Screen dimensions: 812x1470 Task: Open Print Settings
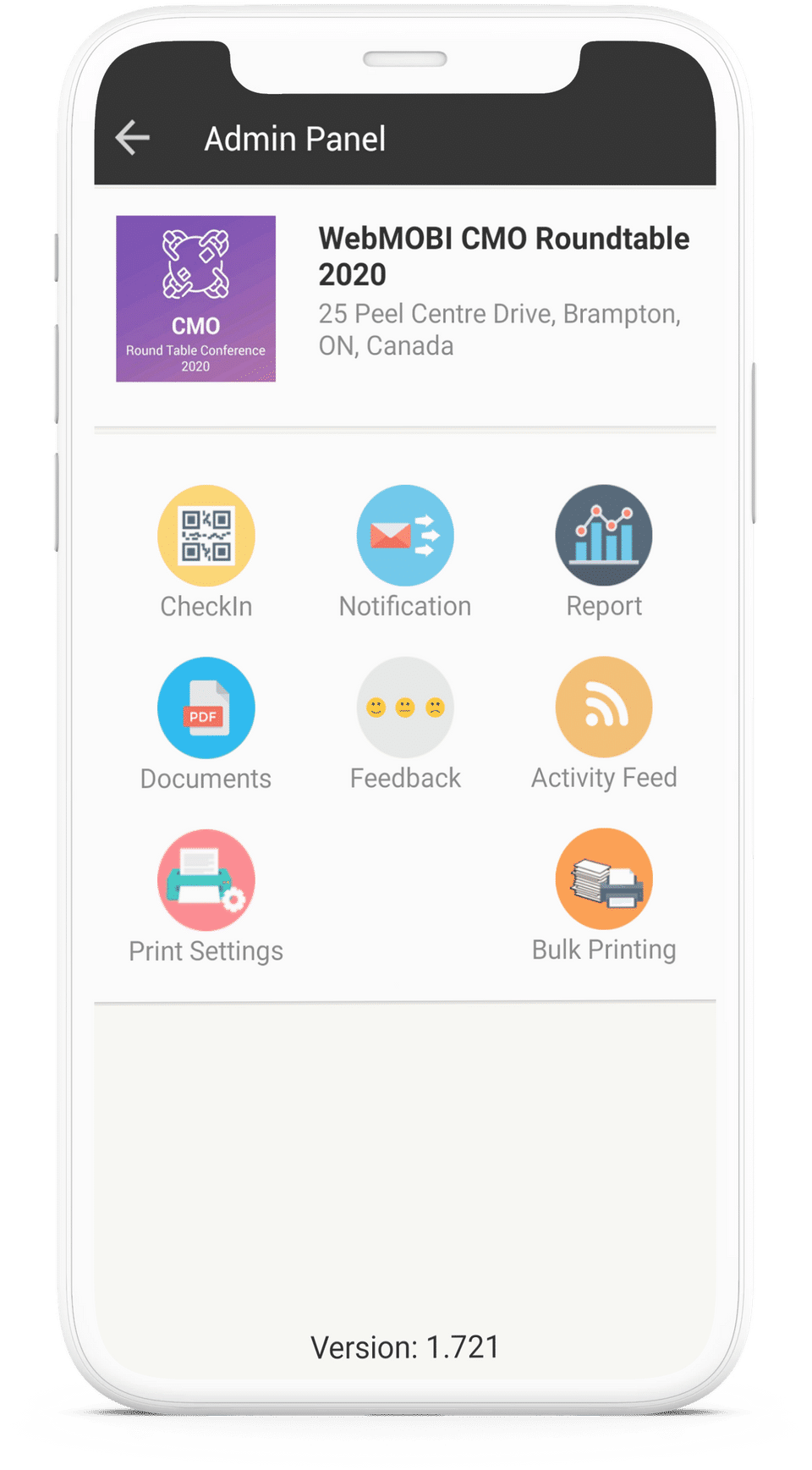206,881
